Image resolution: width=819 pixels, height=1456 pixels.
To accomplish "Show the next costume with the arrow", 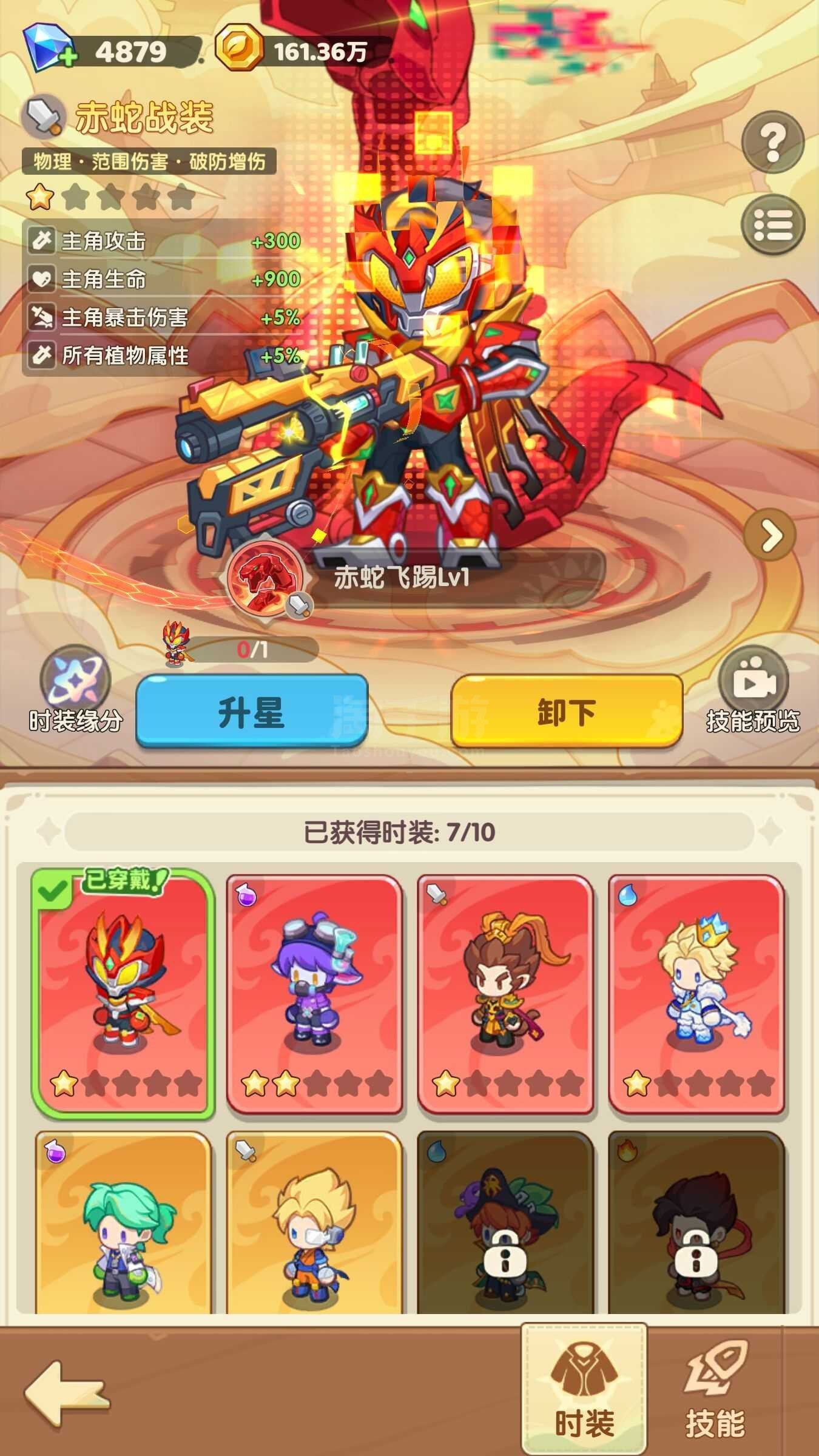I will pos(770,535).
